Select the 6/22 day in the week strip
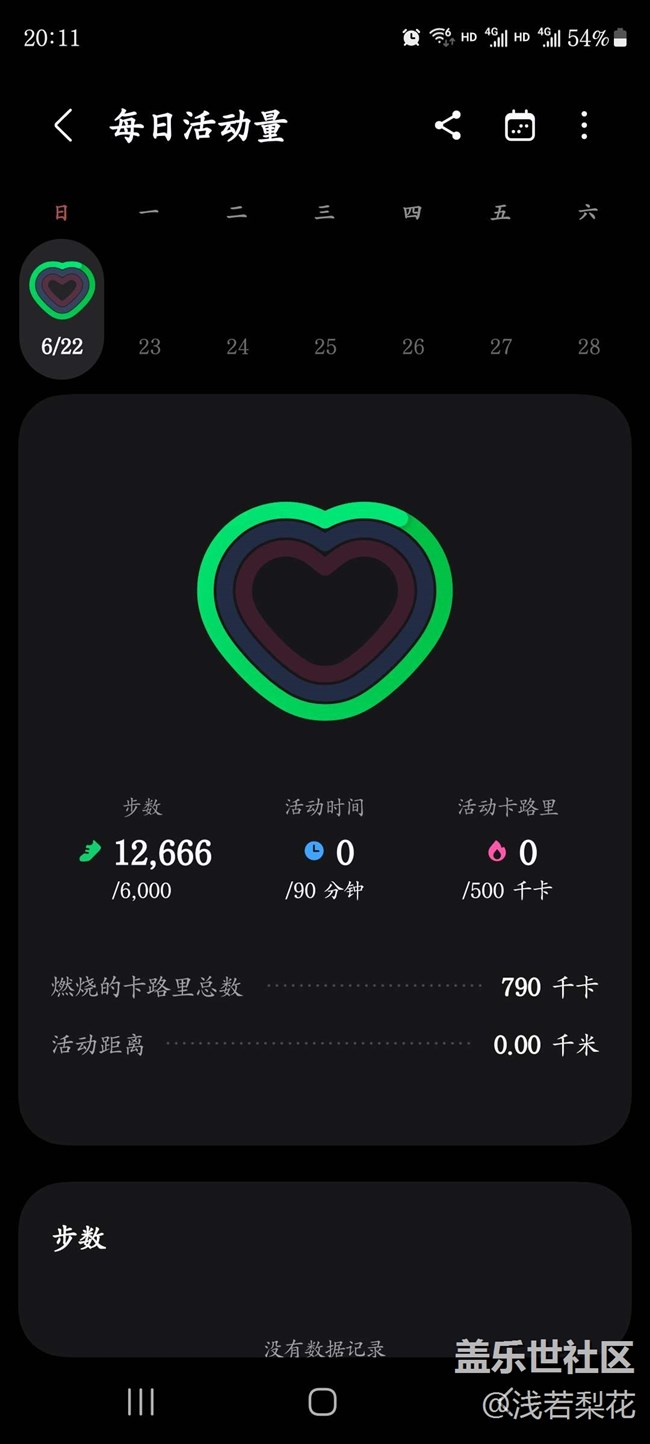Image resolution: width=650 pixels, height=1444 pixels. pyautogui.click(x=62, y=309)
